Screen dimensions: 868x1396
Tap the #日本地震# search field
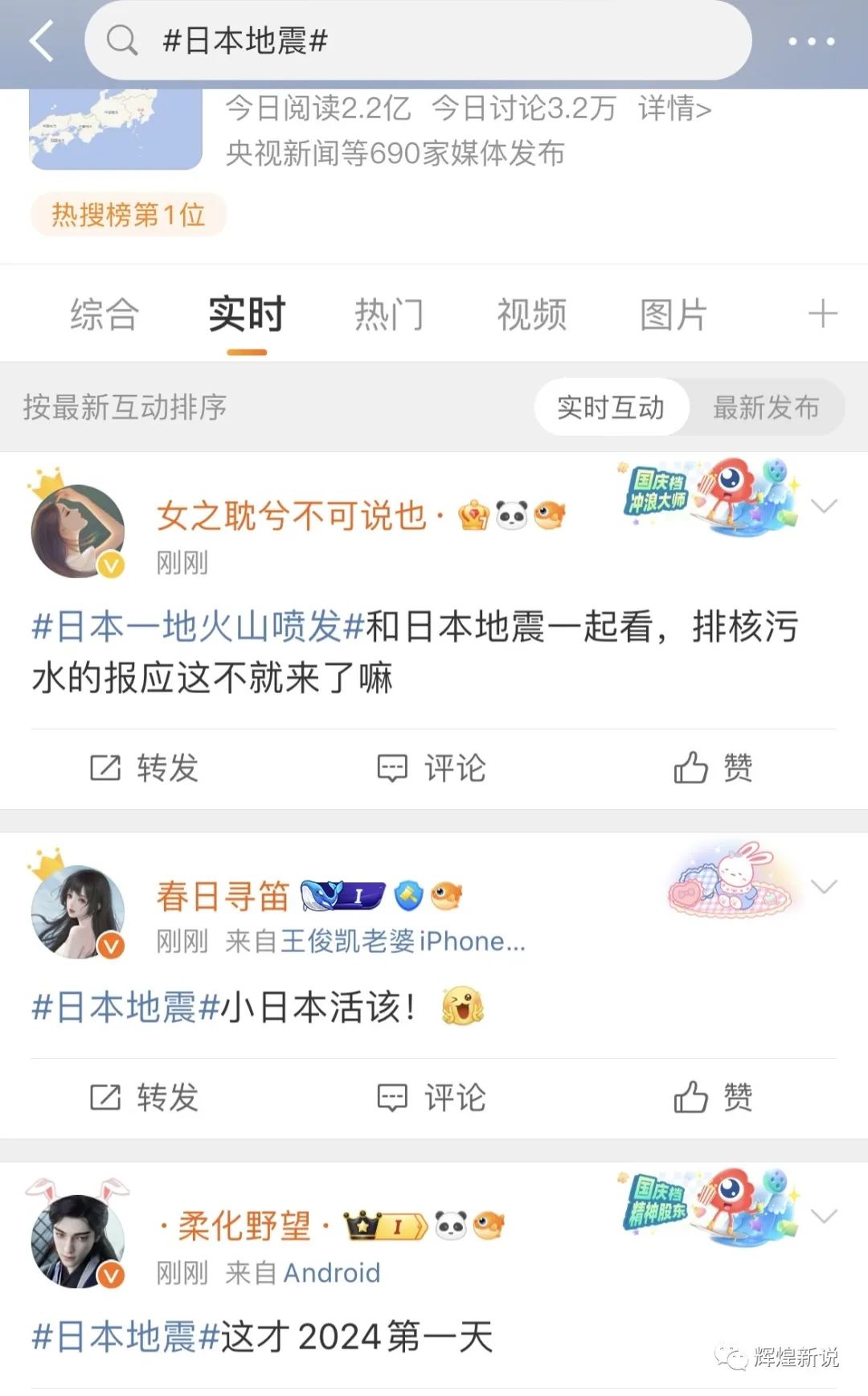pos(418,41)
